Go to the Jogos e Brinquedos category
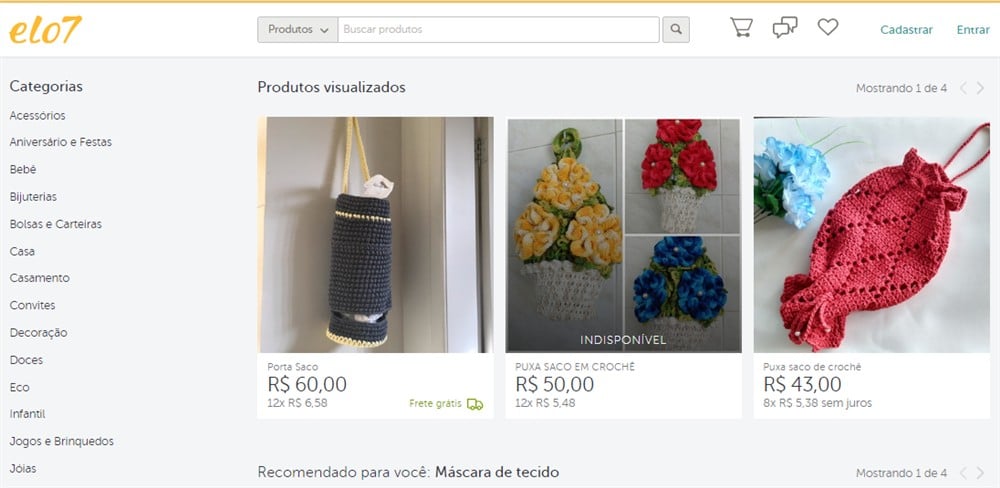This screenshot has height=488, width=1000. 61,441
